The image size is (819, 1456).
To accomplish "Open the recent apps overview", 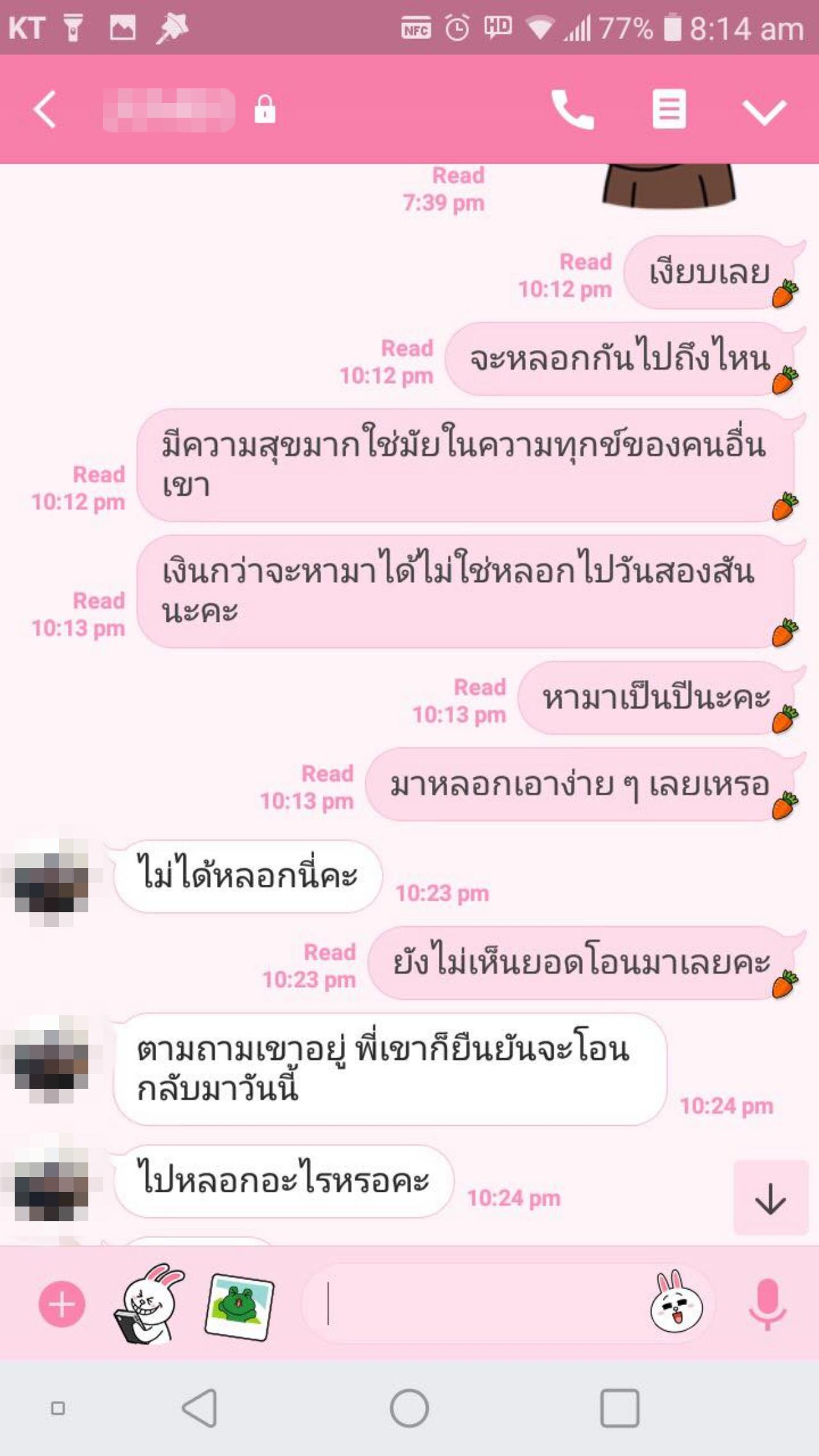I will point(619,1408).
